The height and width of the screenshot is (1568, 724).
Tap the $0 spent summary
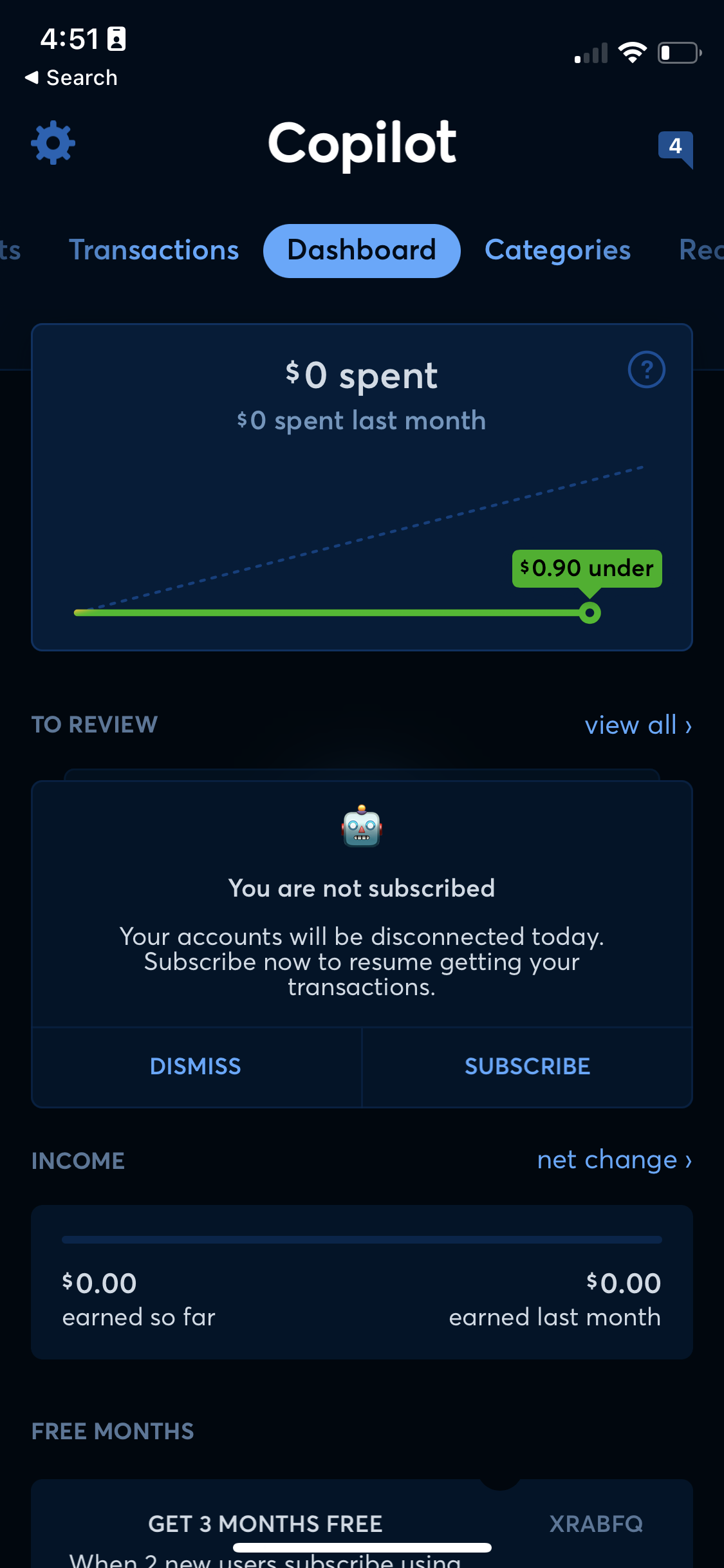point(362,375)
